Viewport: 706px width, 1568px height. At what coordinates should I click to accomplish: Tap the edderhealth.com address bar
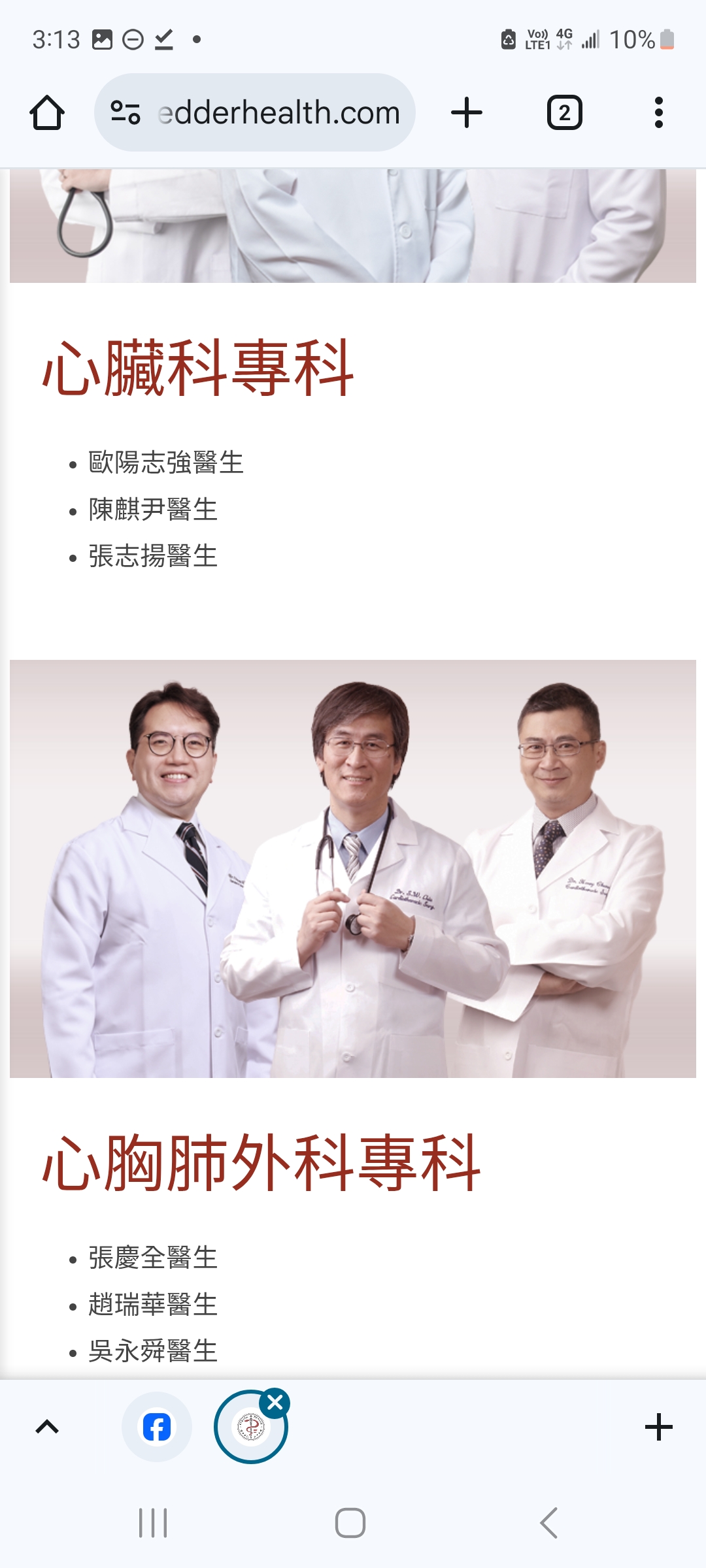coord(278,112)
